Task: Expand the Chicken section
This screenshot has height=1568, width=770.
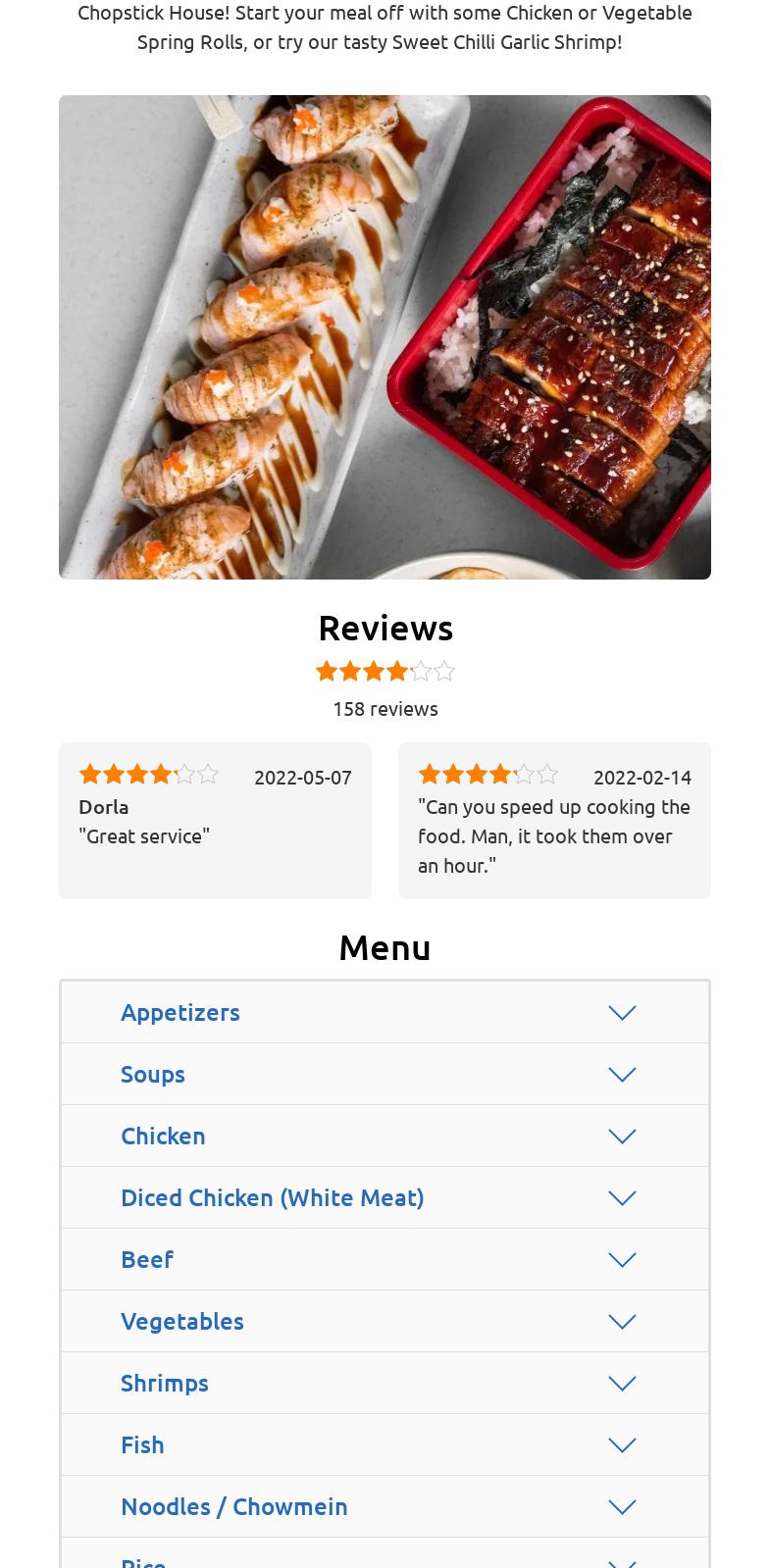Action: tap(385, 1136)
